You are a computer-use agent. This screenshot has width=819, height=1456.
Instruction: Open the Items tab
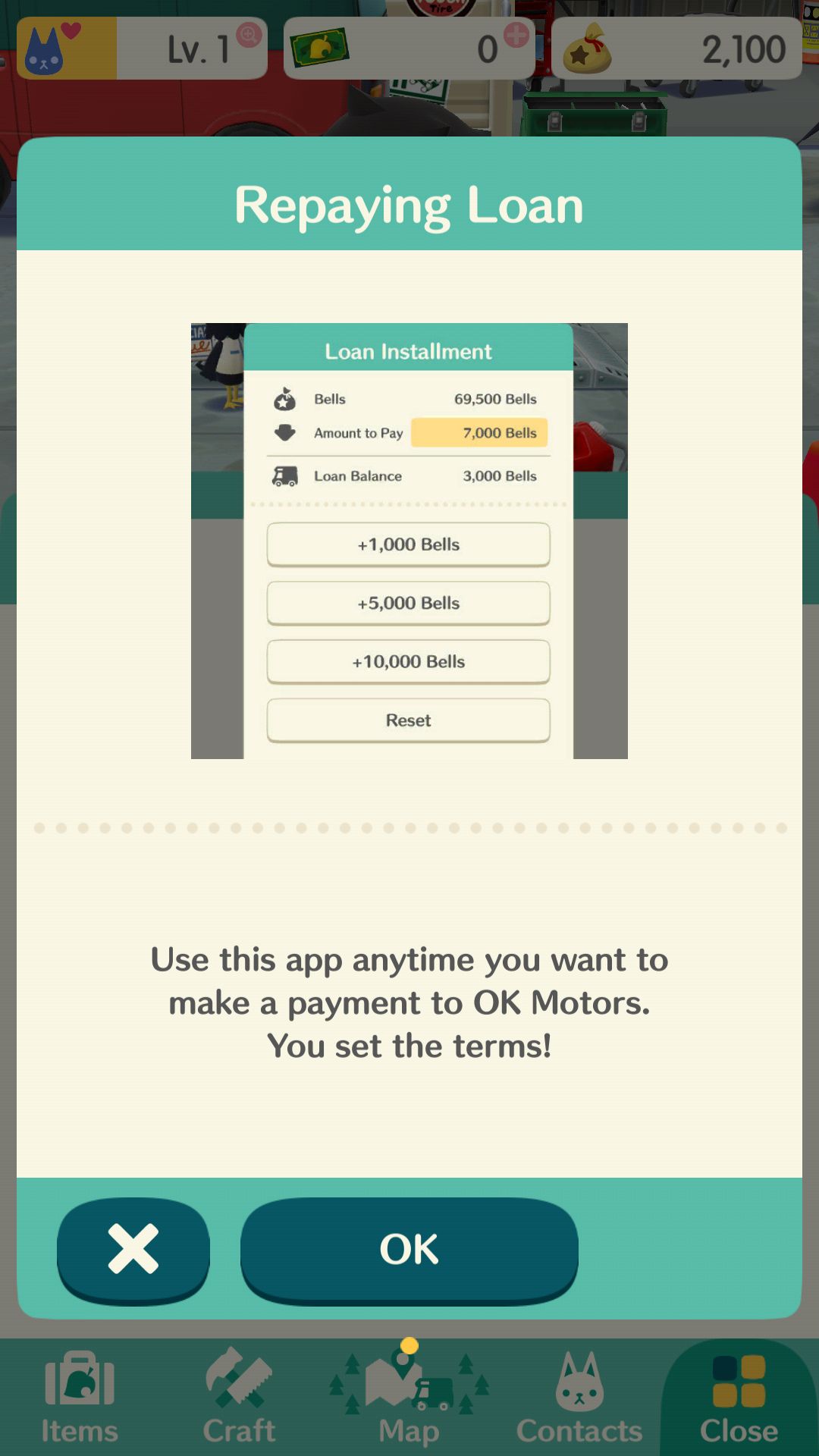coord(80,1398)
